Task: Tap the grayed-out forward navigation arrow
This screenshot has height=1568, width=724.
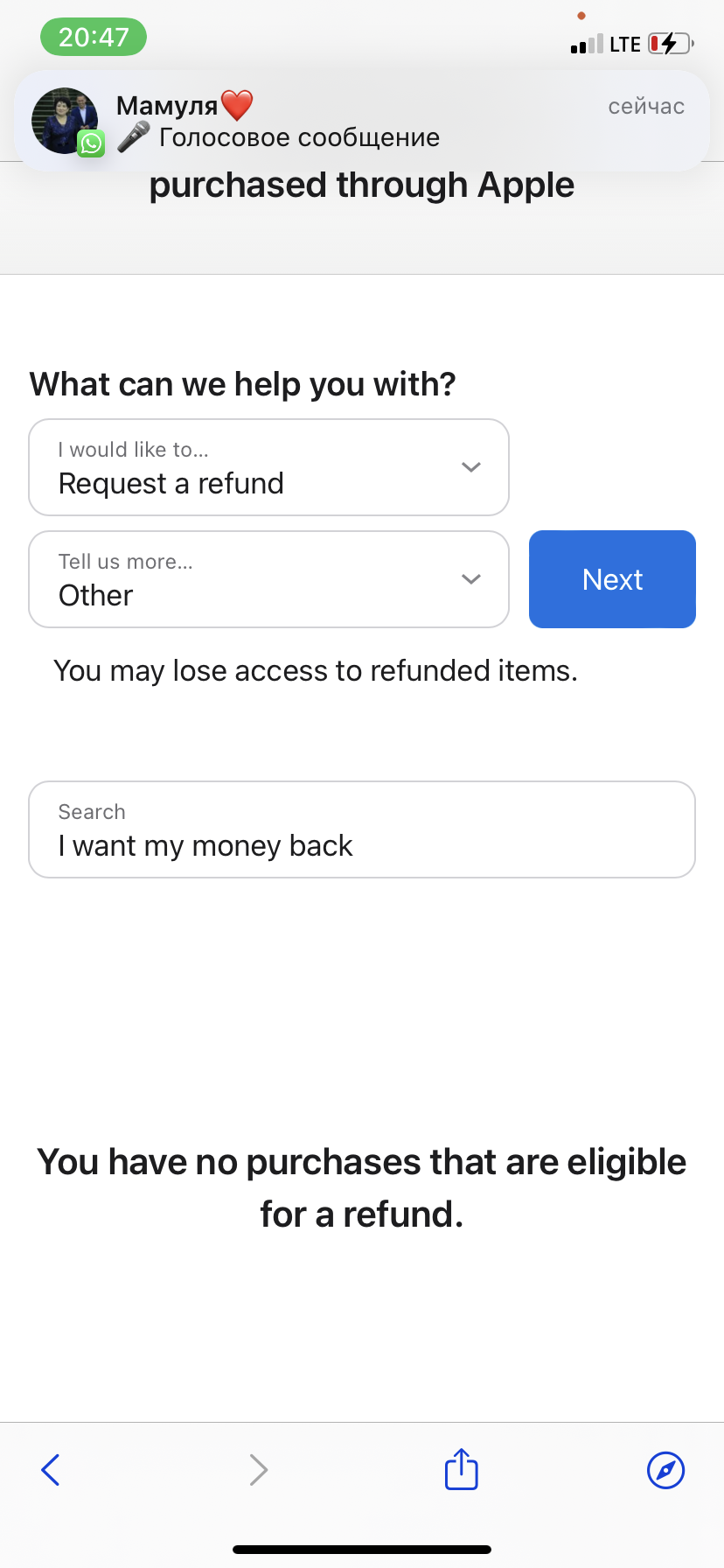Action: (258, 1469)
